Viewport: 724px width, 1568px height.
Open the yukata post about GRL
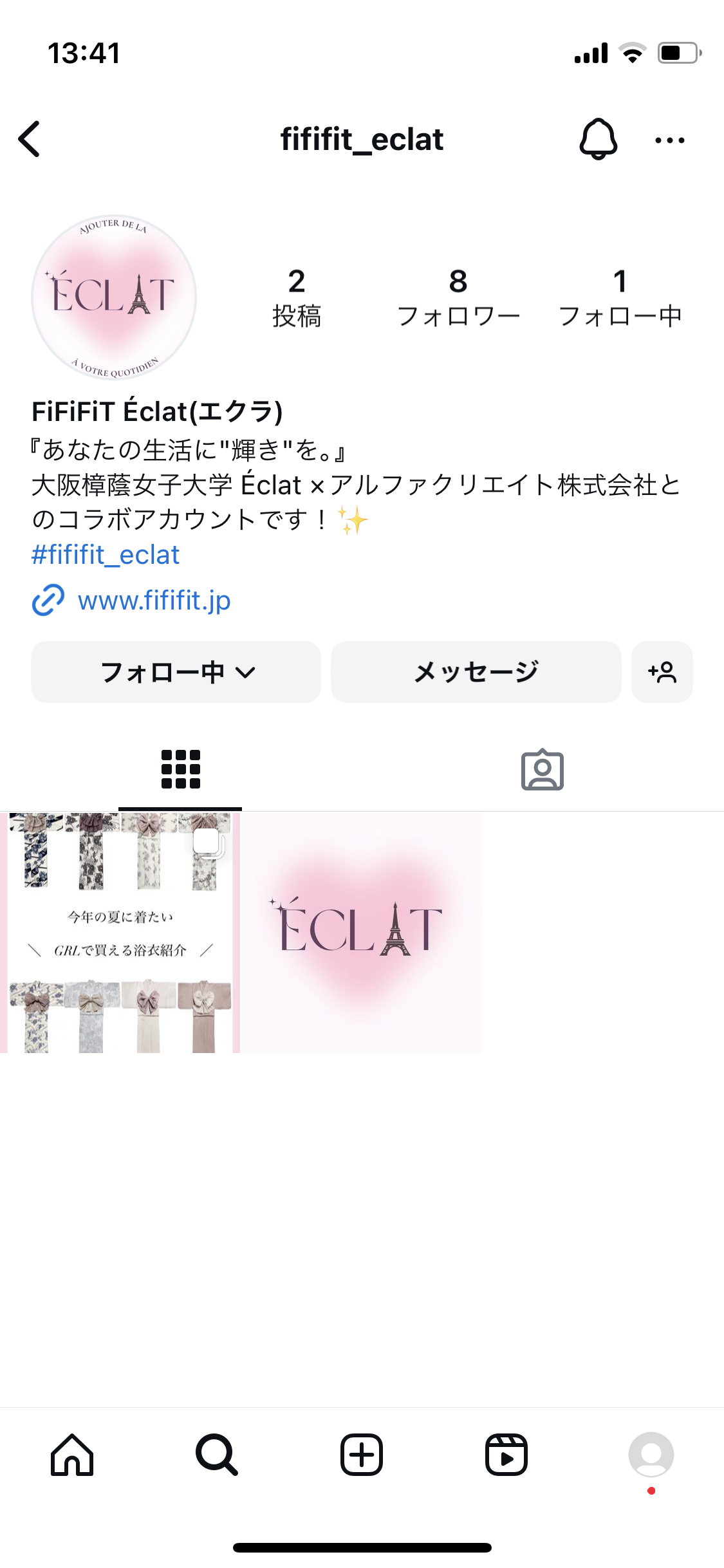click(x=120, y=933)
